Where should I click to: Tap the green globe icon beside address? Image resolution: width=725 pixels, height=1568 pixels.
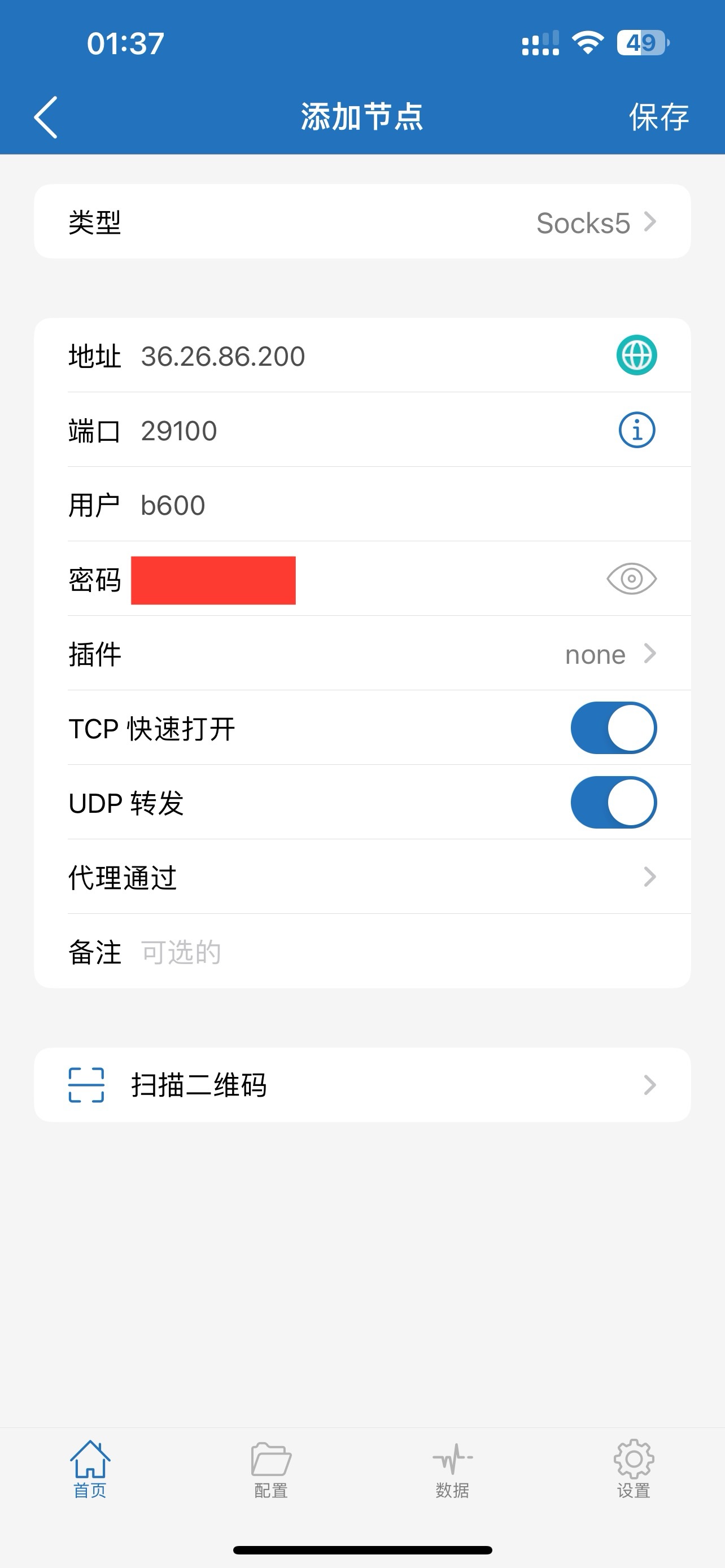click(x=636, y=356)
